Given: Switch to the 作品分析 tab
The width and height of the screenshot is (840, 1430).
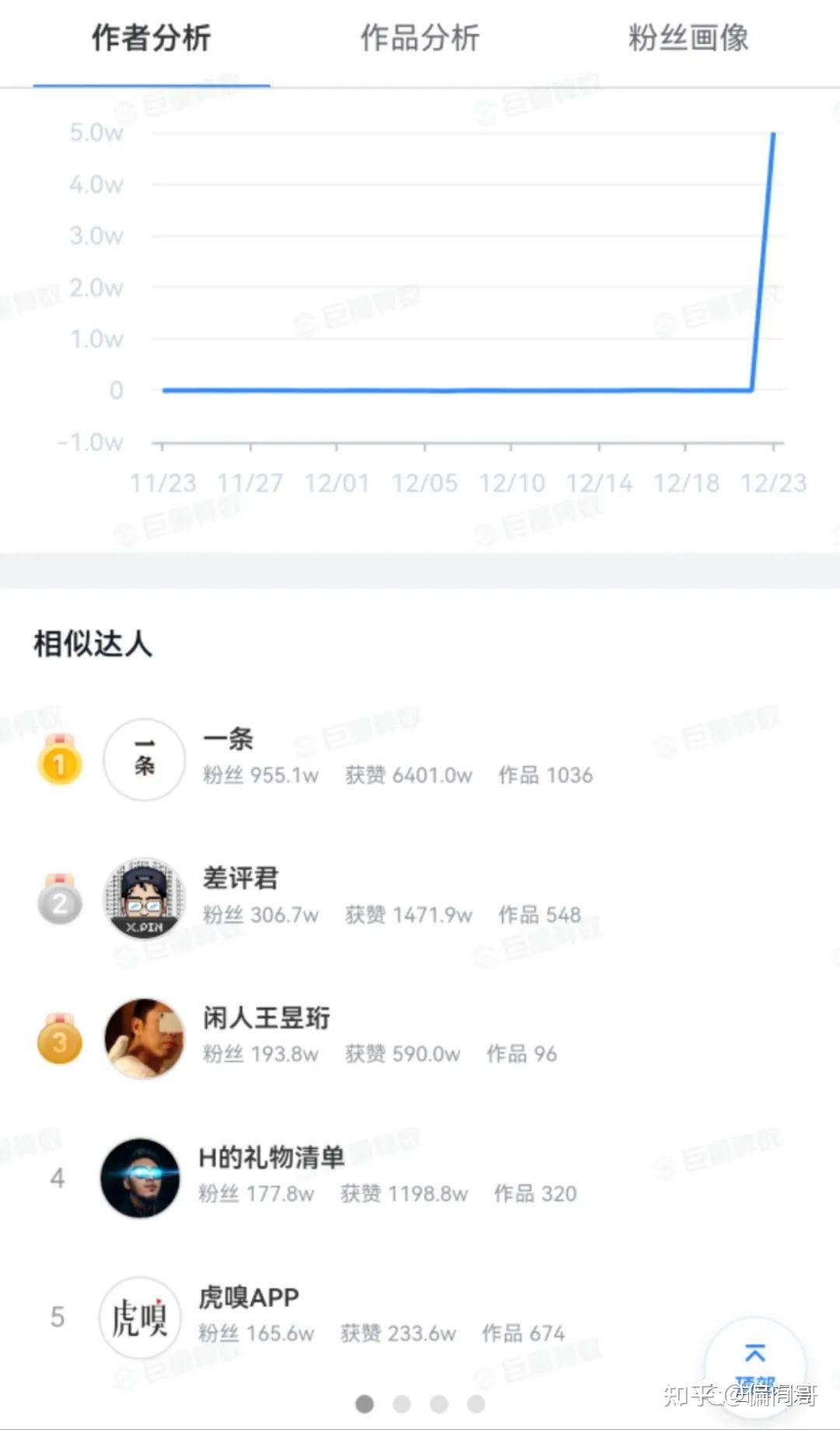Looking at the screenshot, I should (x=419, y=39).
